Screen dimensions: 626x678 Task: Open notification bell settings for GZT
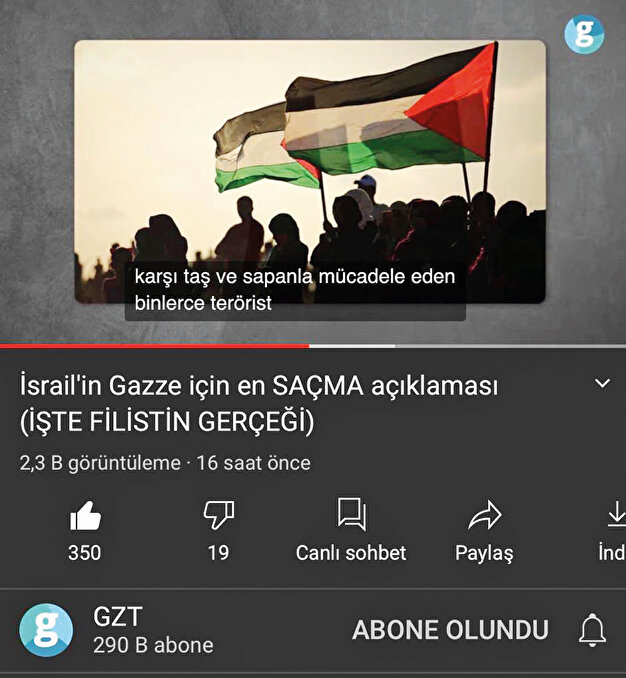(x=592, y=630)
